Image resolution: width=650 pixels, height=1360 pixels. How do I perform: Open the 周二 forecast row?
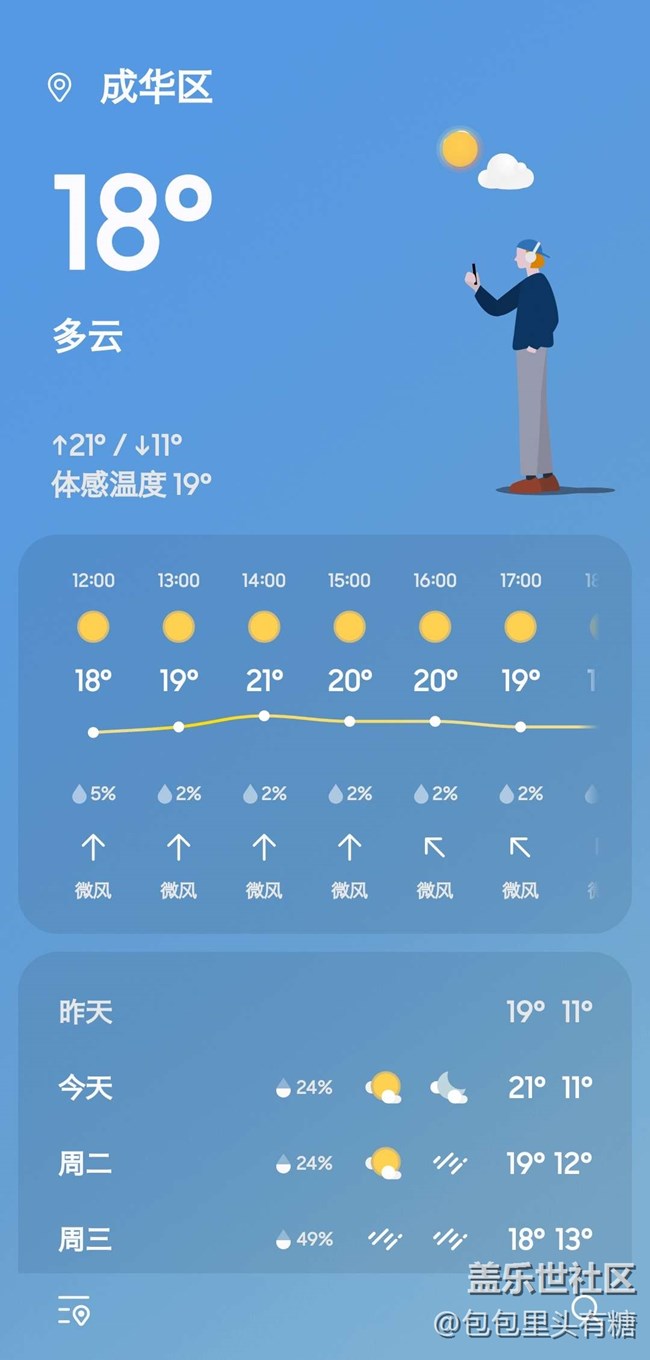pyautogui.click(x=324, y=1163)
